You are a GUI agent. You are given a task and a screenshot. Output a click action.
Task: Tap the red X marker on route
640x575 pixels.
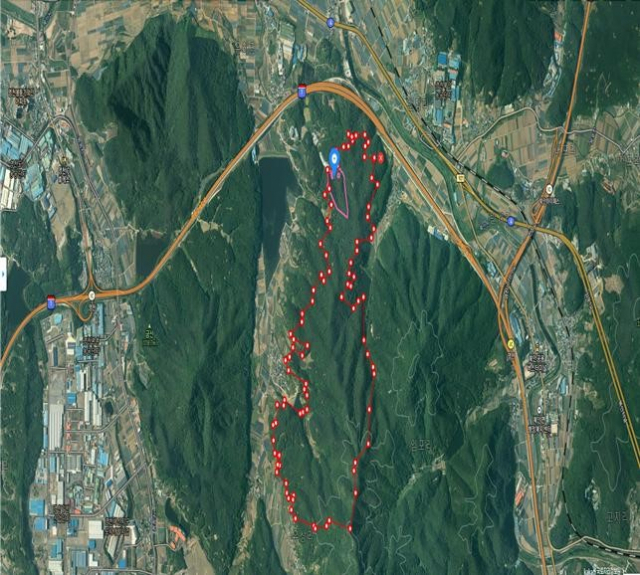pos(381,158)
